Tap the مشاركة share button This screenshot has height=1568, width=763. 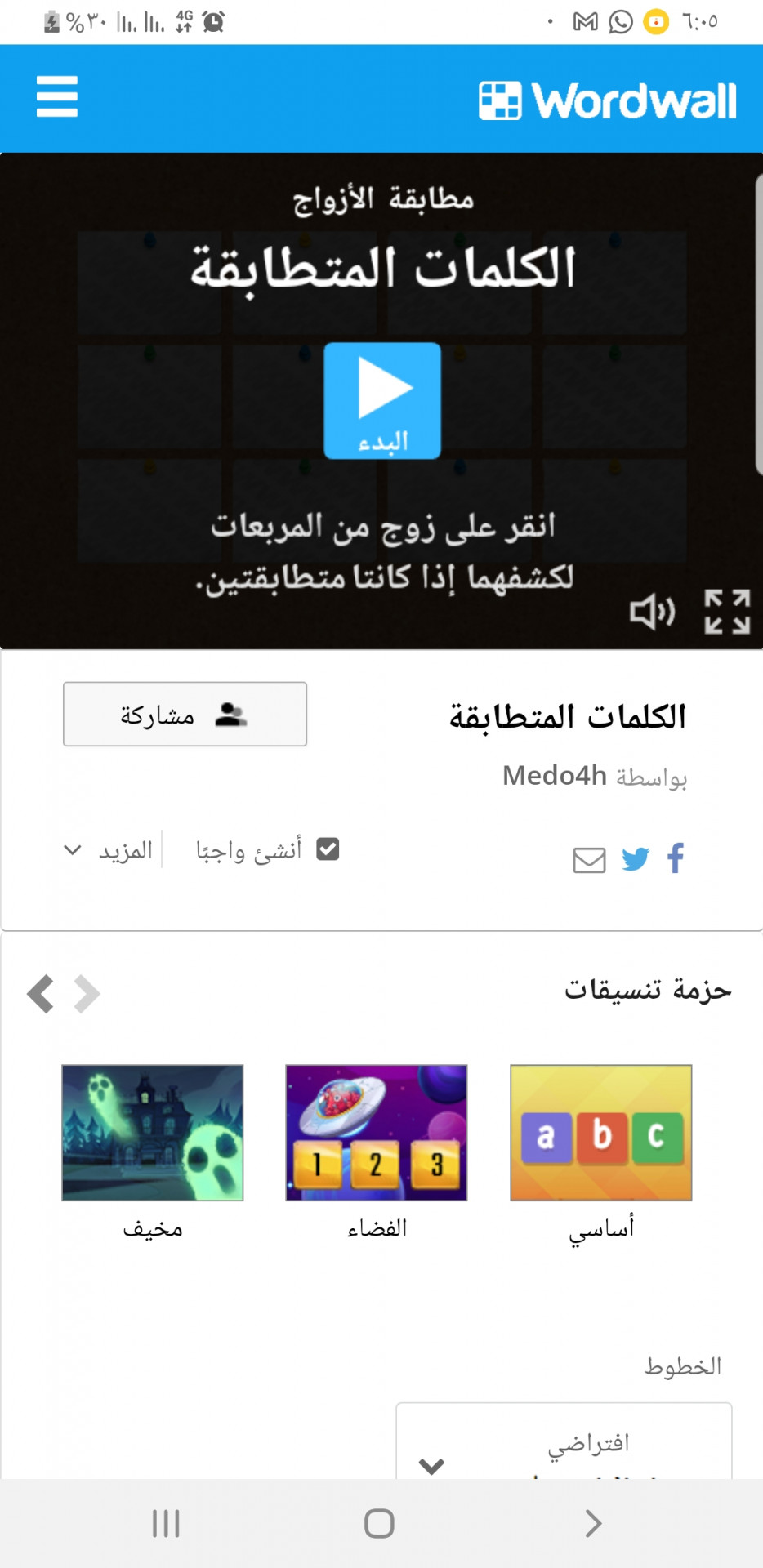coord(185,715)
